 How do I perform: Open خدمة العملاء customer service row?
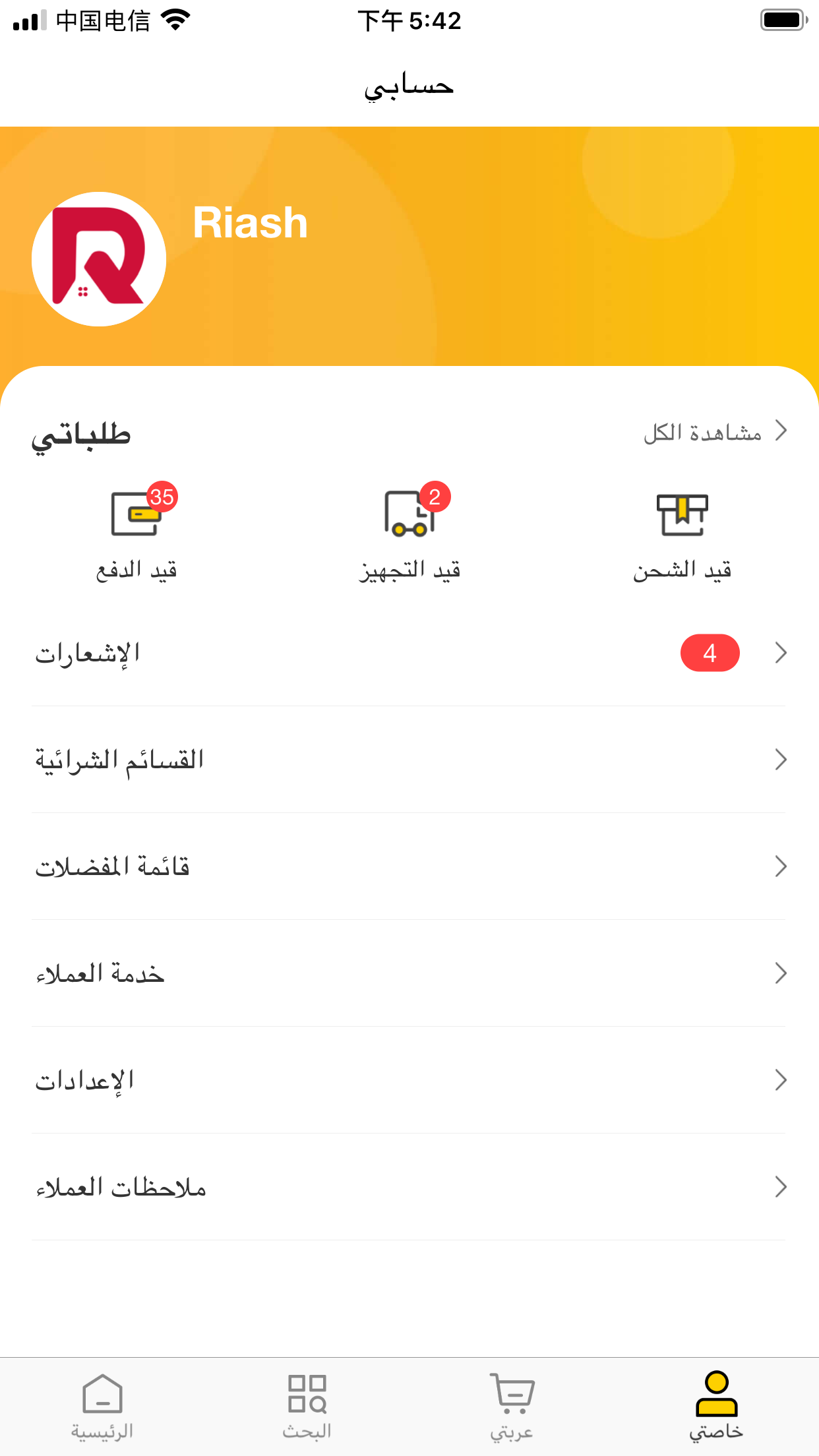tap(409, 973)
